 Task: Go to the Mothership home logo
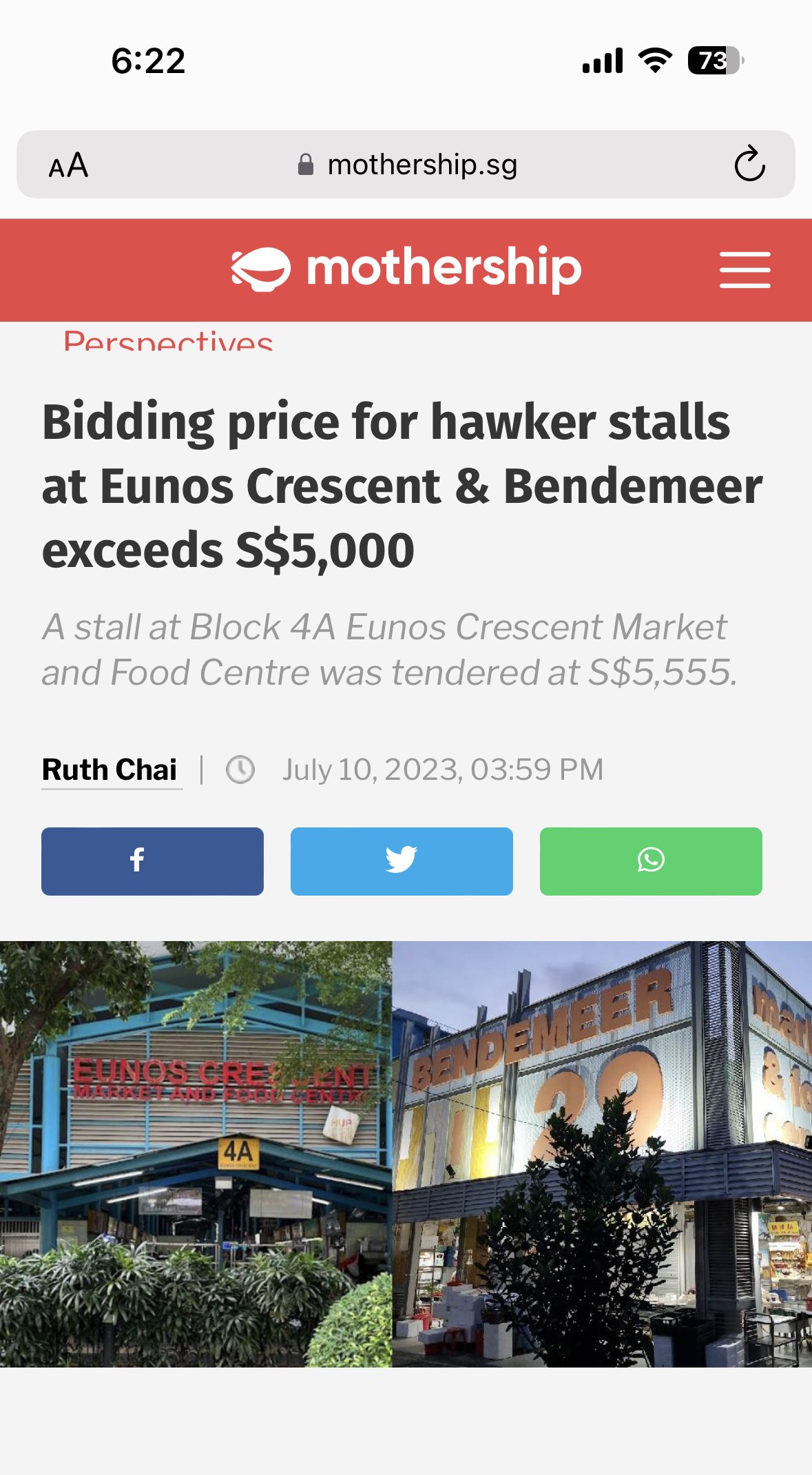click(406, 269)
